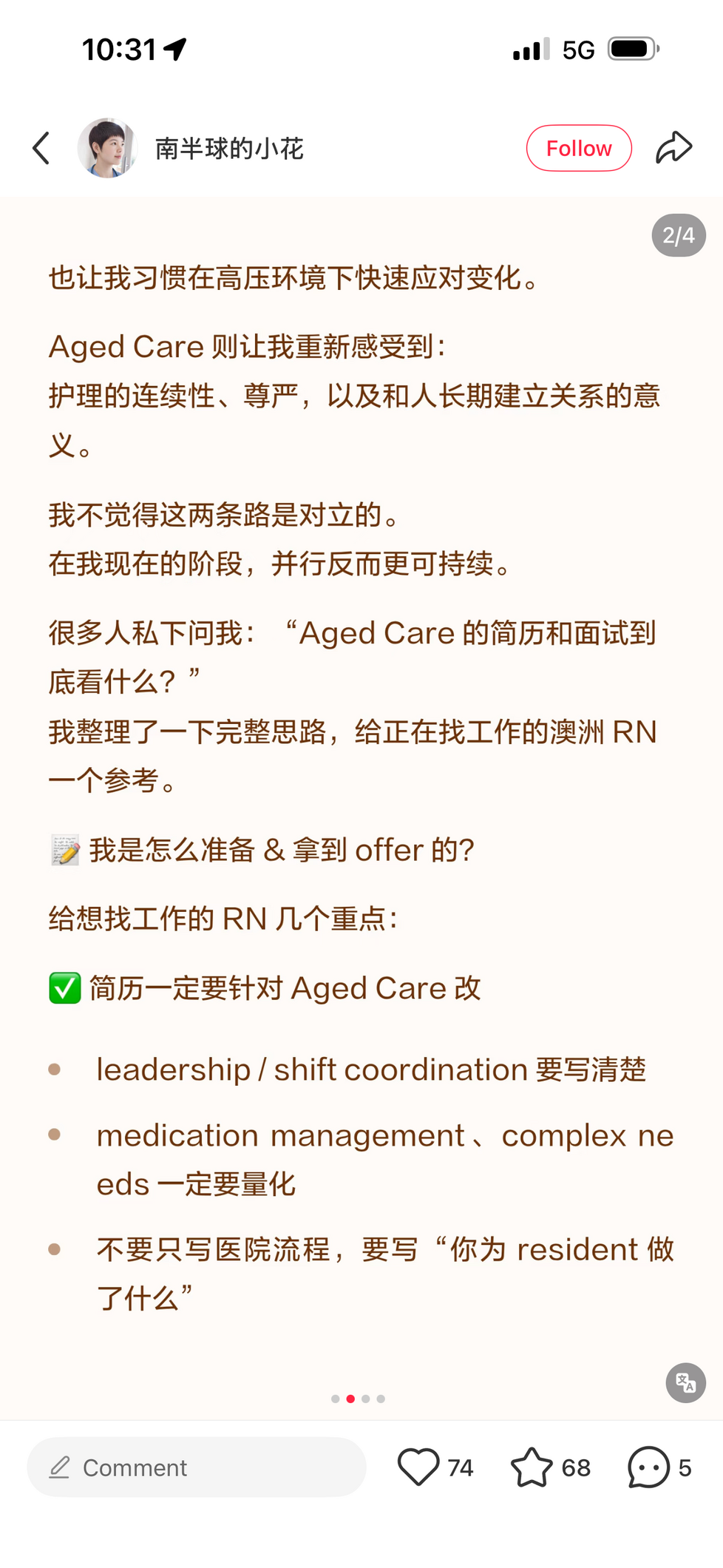
Task: Tap the translate icon on the post
Action: 685,1382
